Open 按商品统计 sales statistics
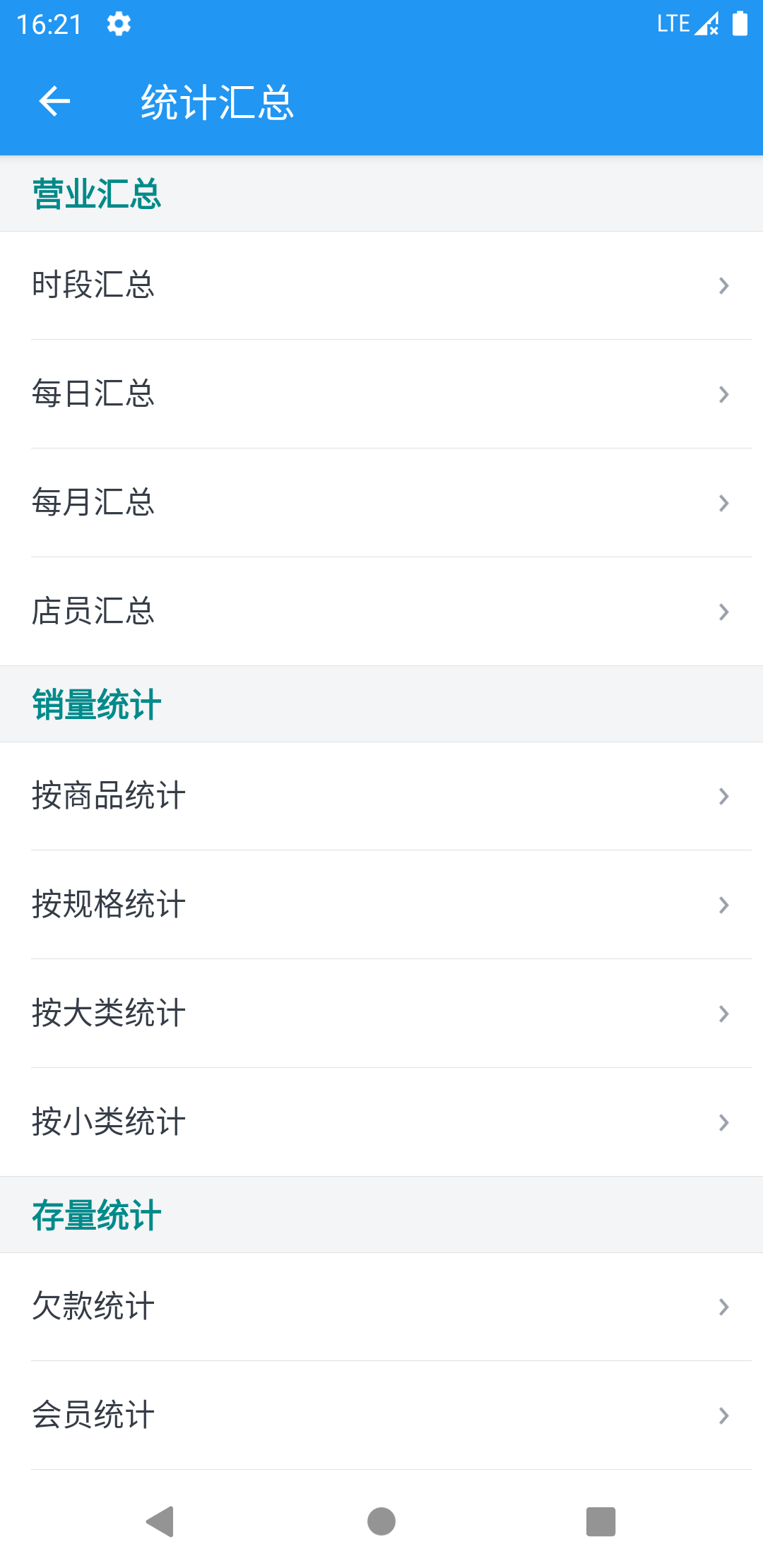 point(381,796)
